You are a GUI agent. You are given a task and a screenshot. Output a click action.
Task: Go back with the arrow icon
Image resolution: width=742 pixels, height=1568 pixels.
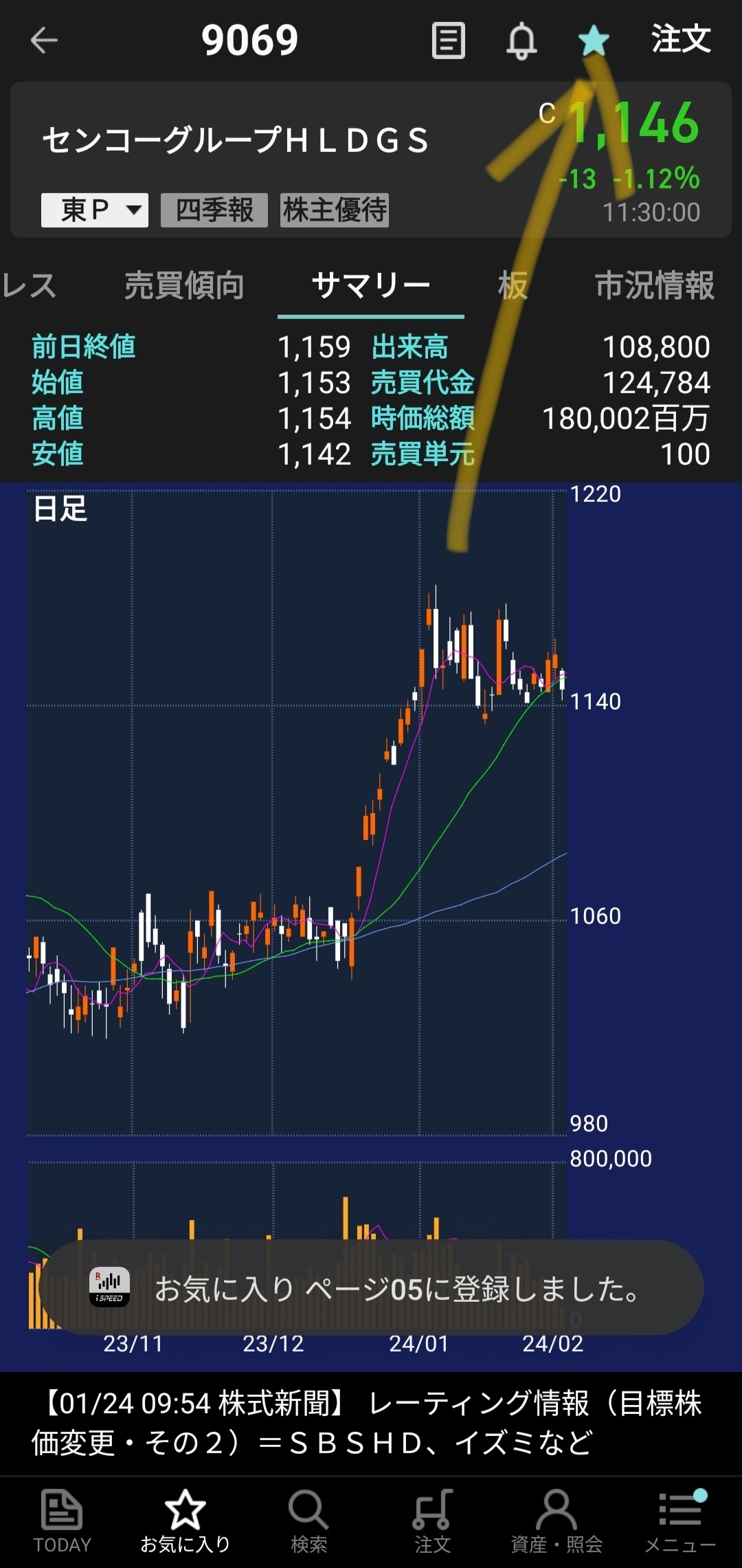[x=44, y=41]
